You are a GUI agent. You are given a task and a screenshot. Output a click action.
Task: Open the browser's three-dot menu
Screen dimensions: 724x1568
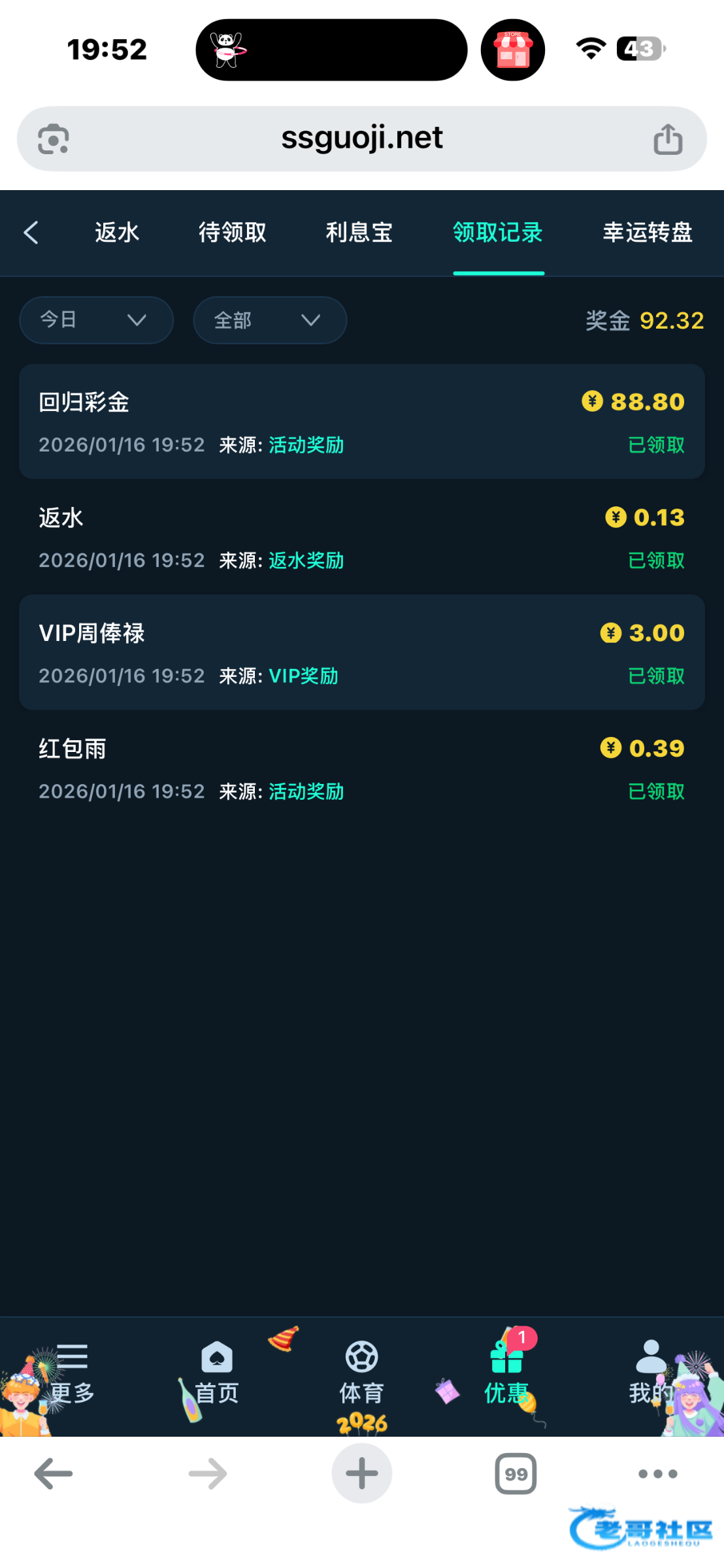(657, 1474)
